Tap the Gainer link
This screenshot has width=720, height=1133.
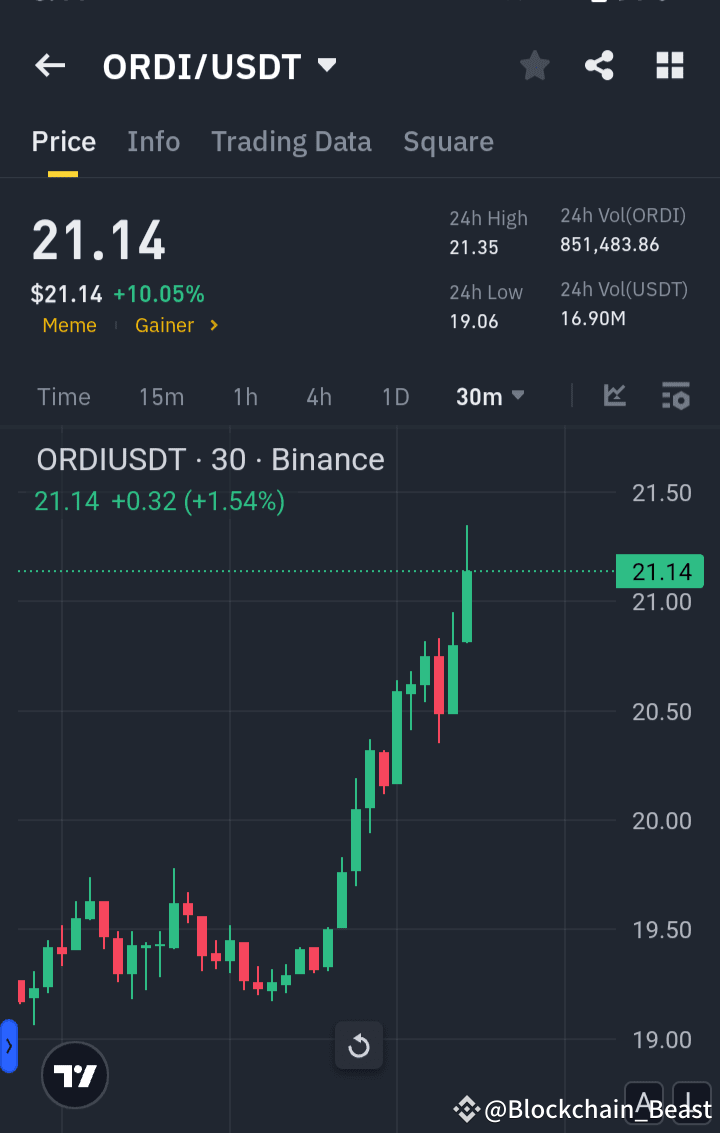[166, 325]
